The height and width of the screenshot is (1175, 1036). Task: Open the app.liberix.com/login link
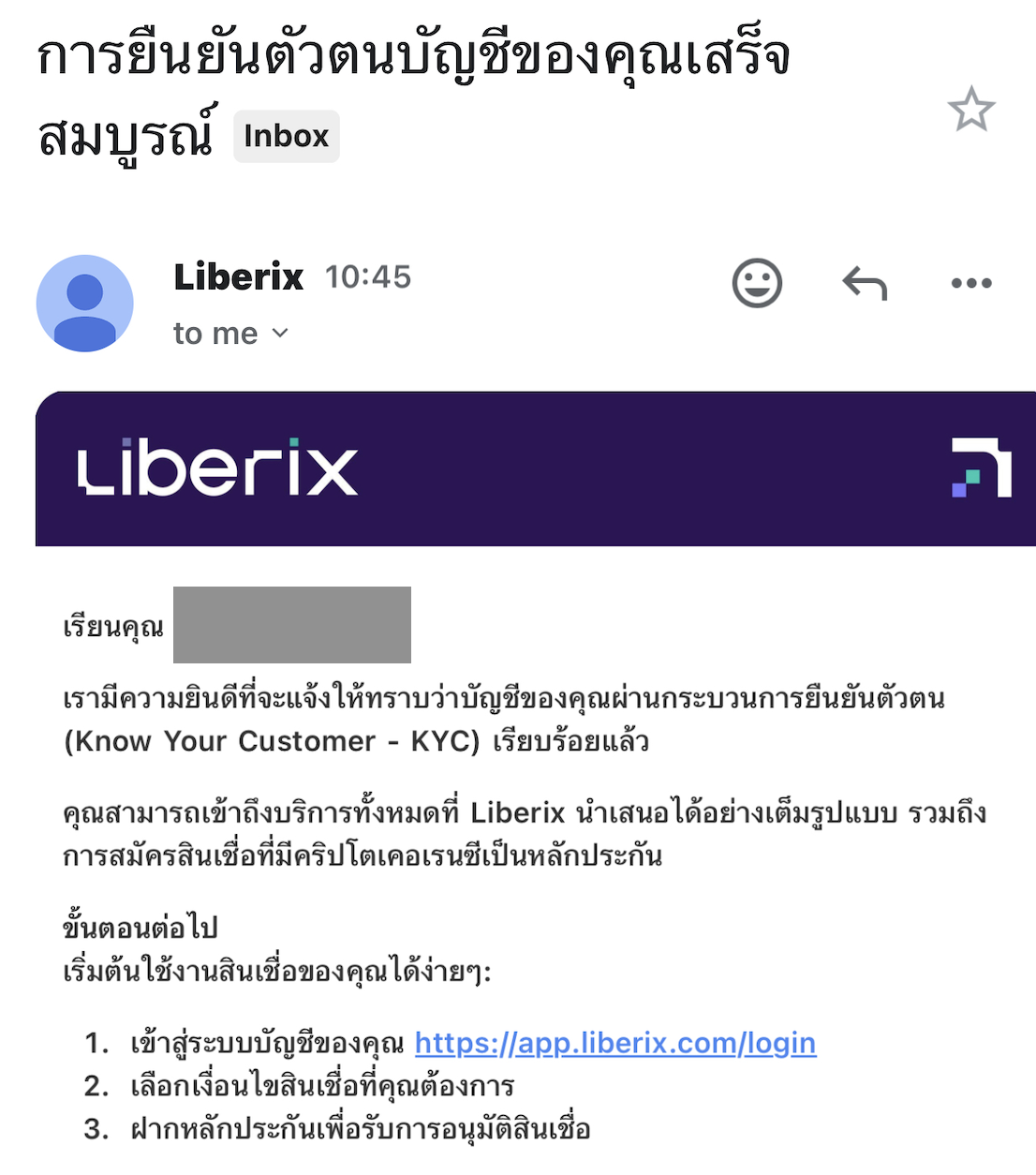(615, 1043)
